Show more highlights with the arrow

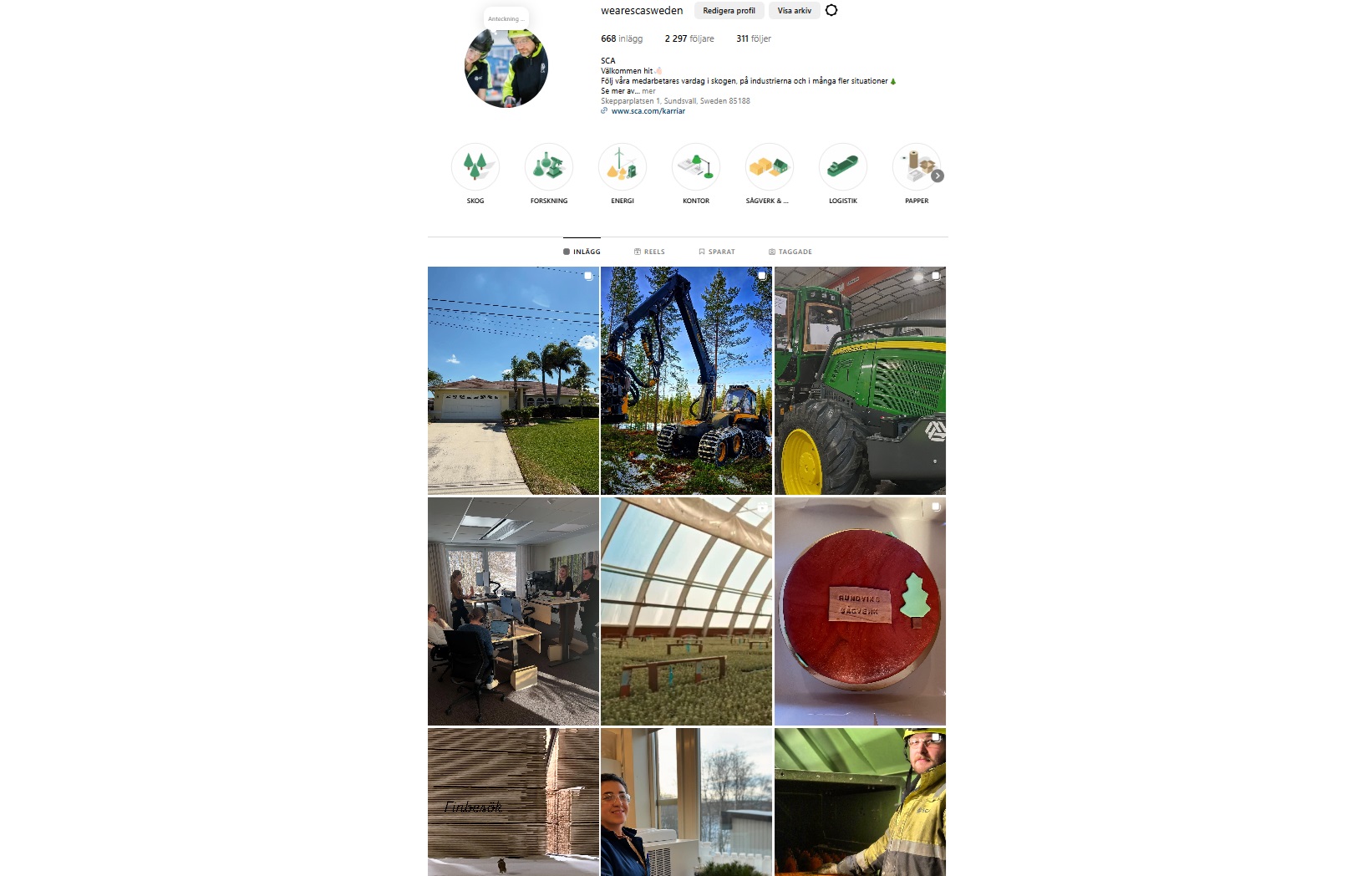(938, 176)
